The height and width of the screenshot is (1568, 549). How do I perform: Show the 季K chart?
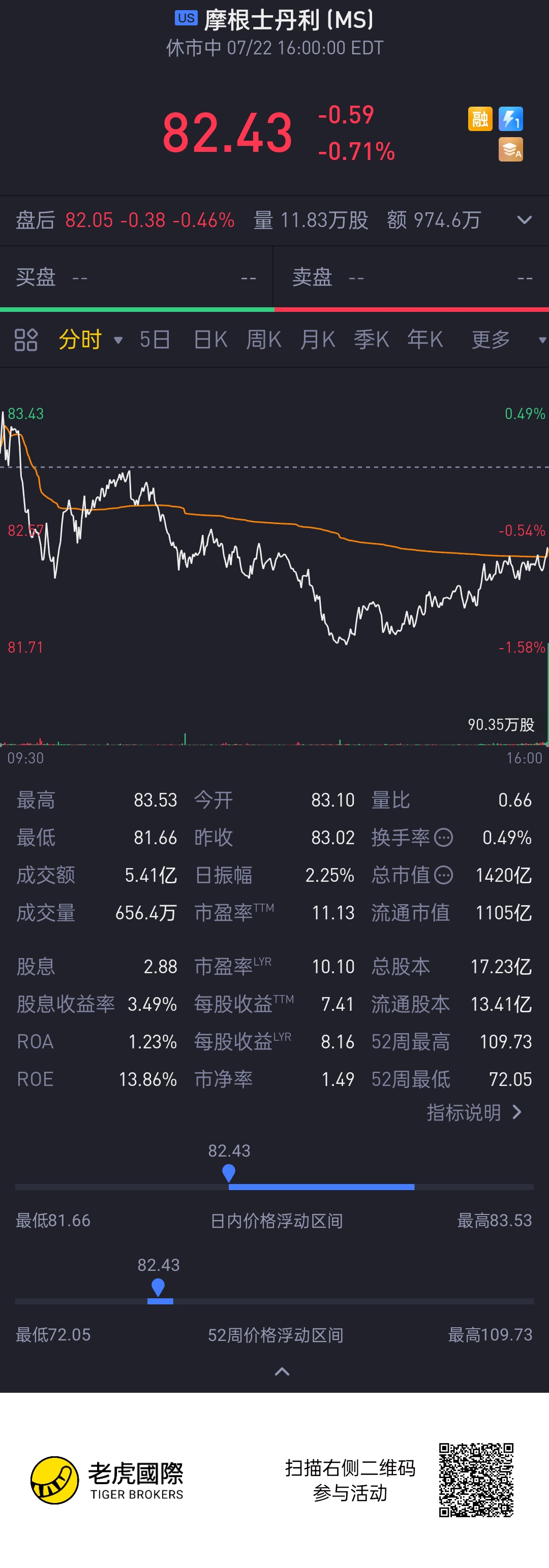371,340
